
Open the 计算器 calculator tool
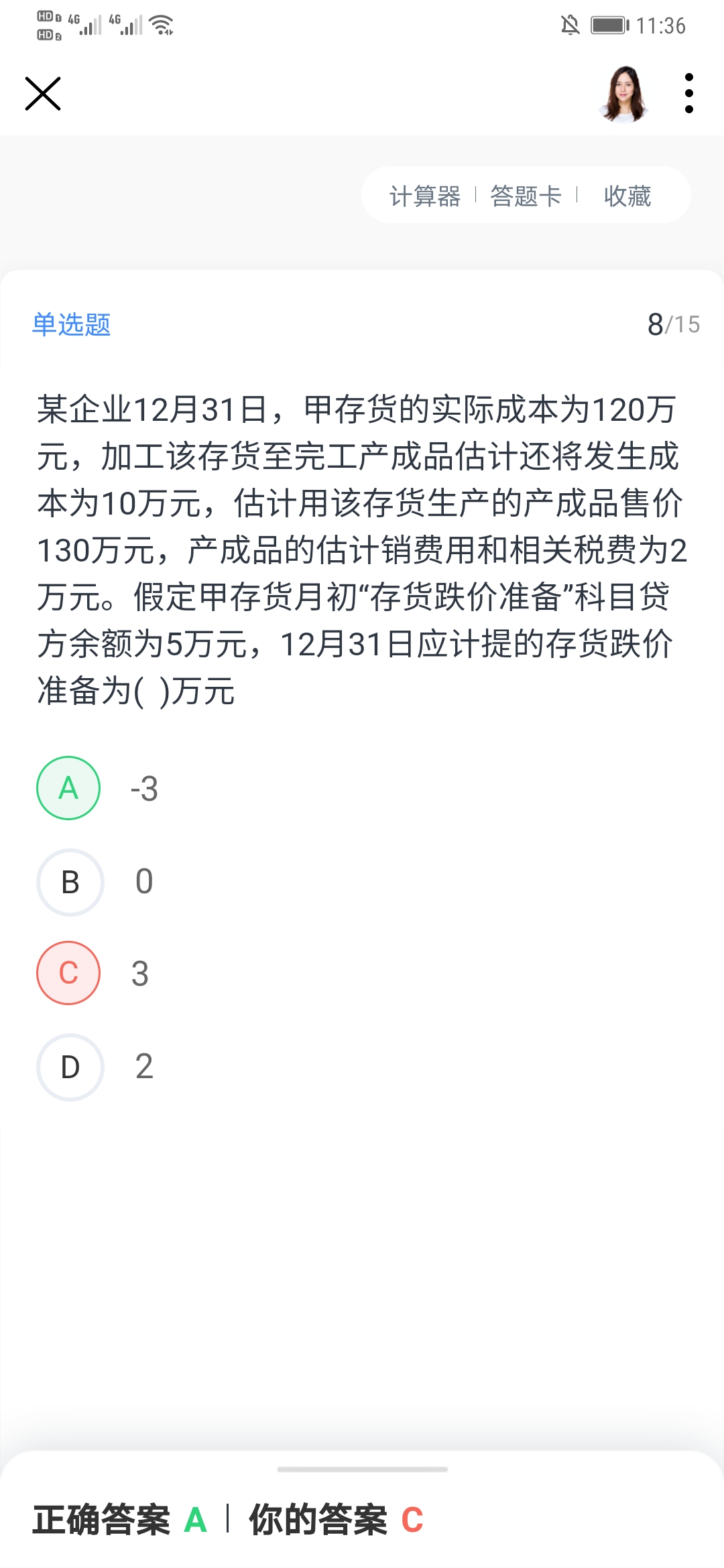tap(425, 196)
